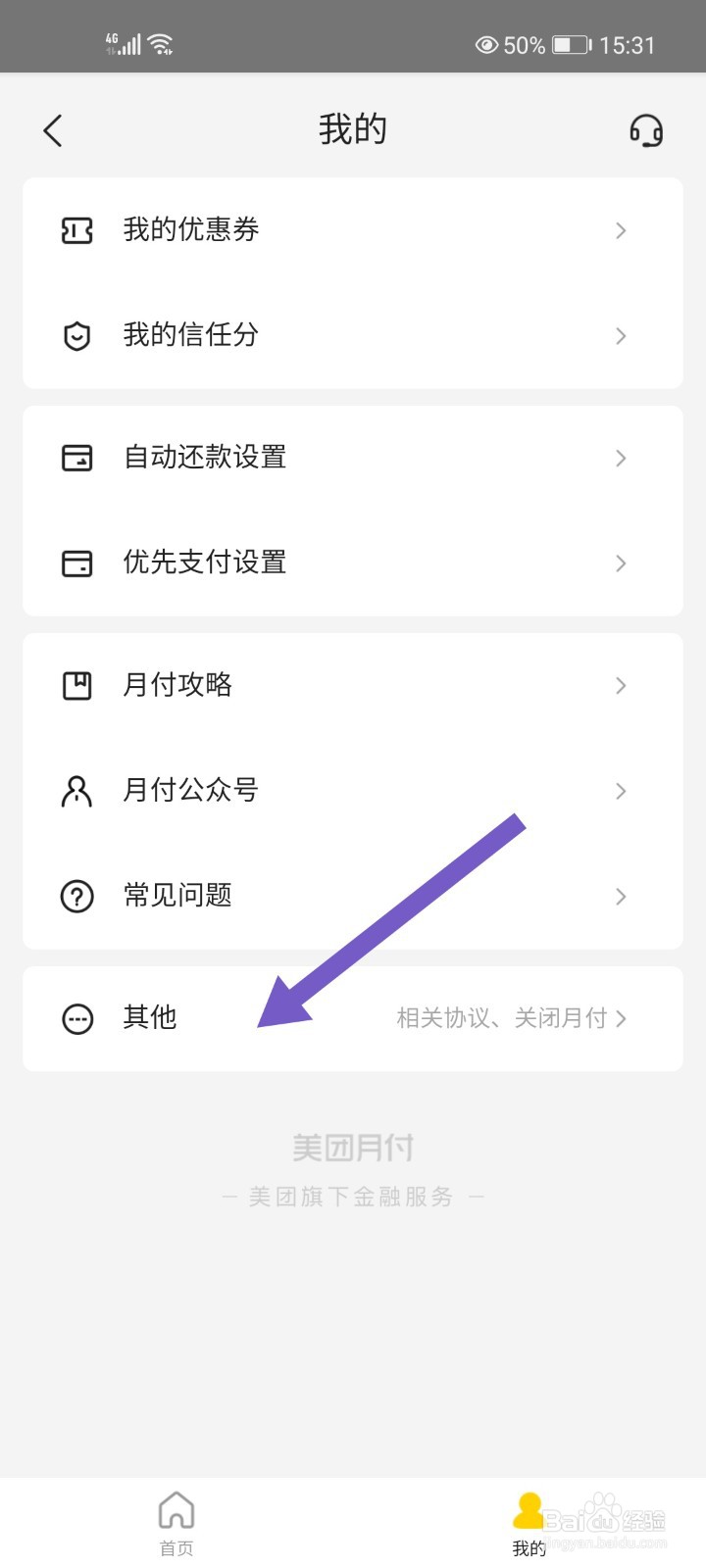Stay on the 我的 tab
The height and width of the screenshot is (1568, 706).
pyautogui.click(x=529, y=1524)
